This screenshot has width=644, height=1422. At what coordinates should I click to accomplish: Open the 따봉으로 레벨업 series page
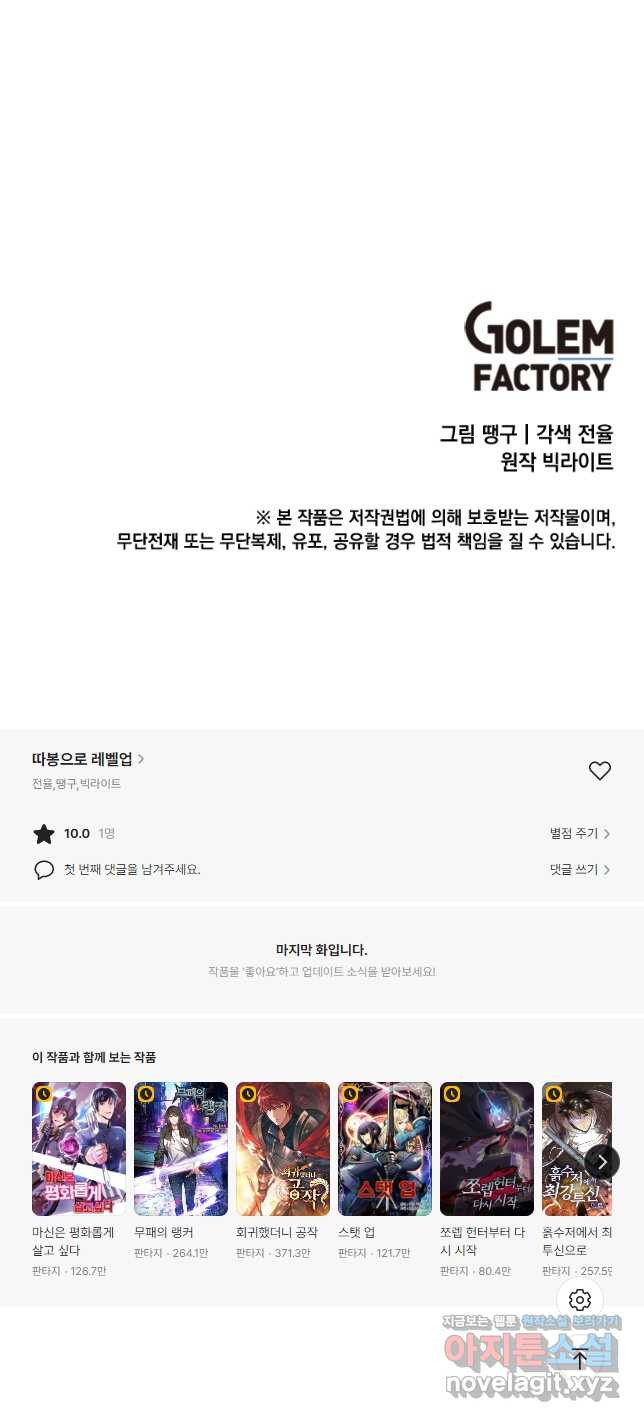88,760
